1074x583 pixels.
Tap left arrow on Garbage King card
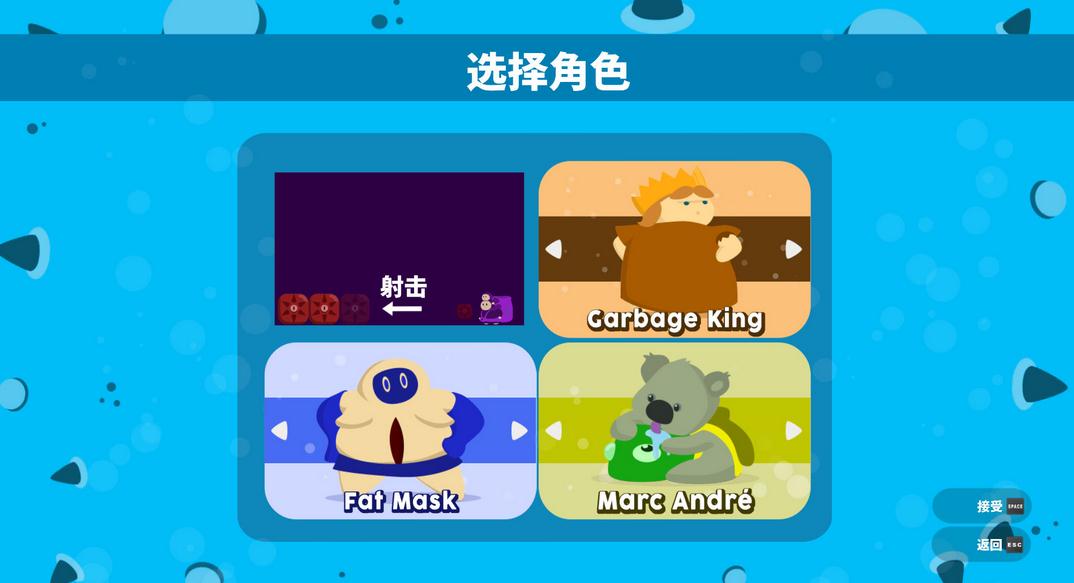pos(553,249)
